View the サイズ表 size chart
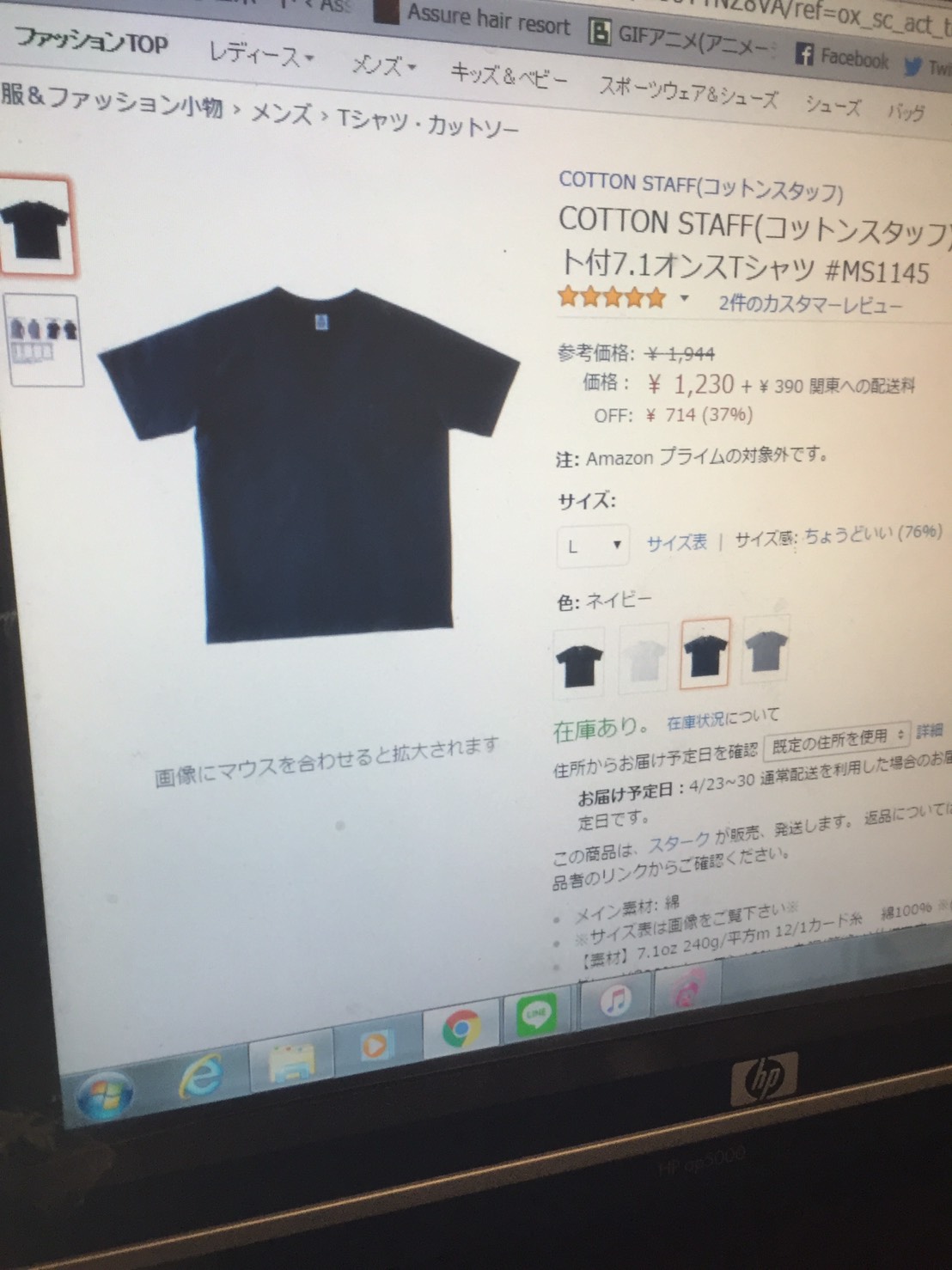This screenshot has height=1270, width=952. tap(676, 542)
